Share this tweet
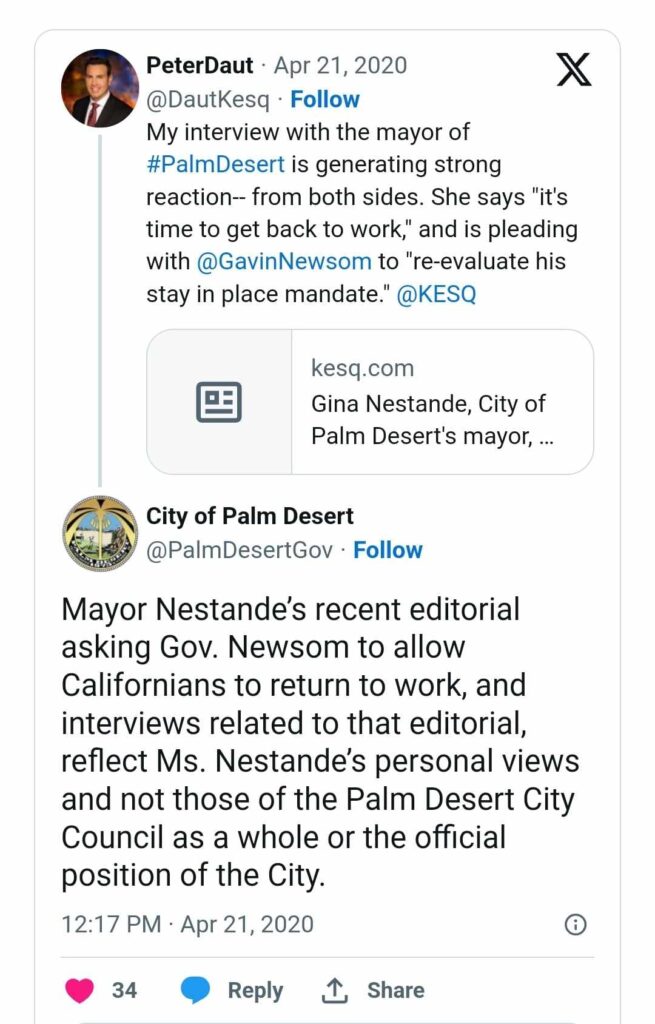The height and width of the screenshot is (1024, 655). [x=372, y=990]
